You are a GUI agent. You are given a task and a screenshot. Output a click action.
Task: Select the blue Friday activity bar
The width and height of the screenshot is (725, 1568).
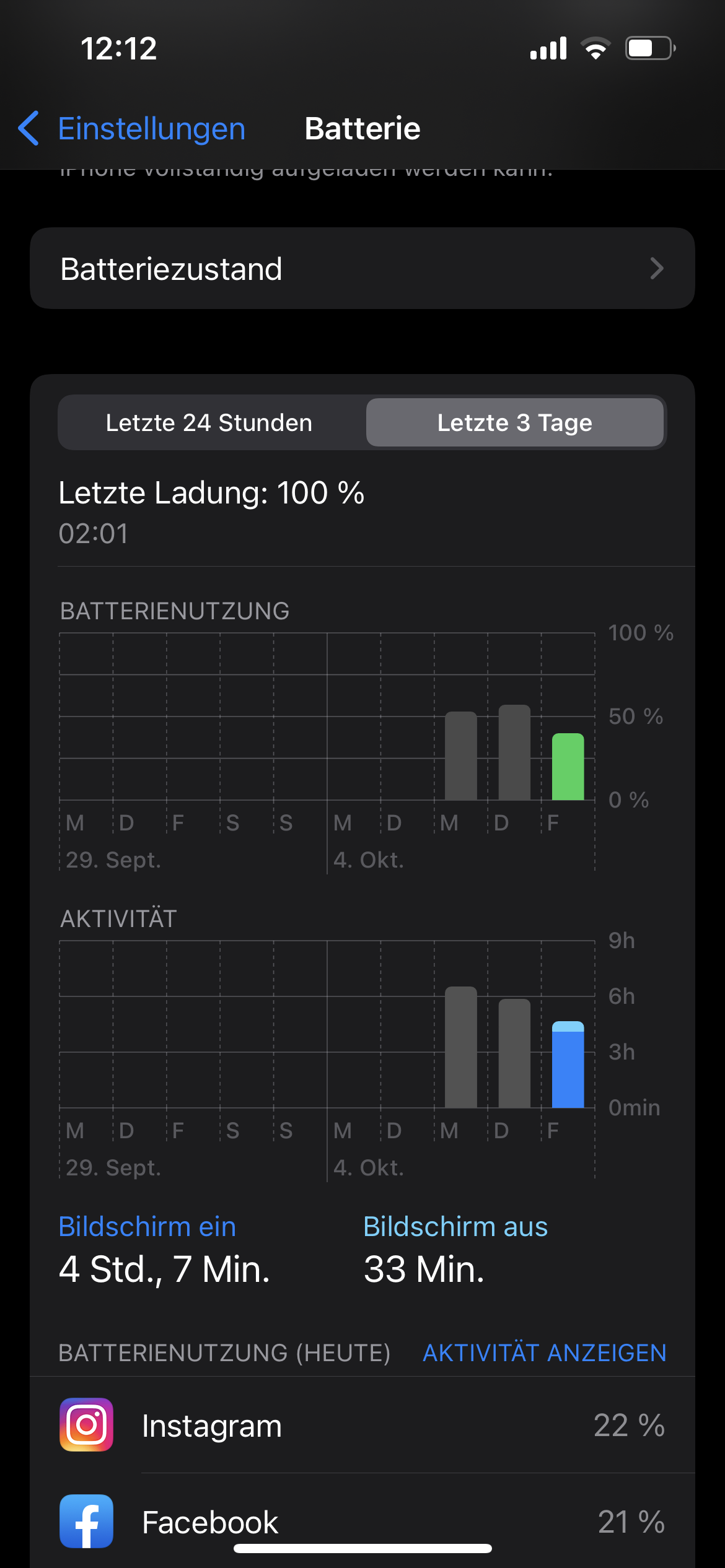point(568,1065)
